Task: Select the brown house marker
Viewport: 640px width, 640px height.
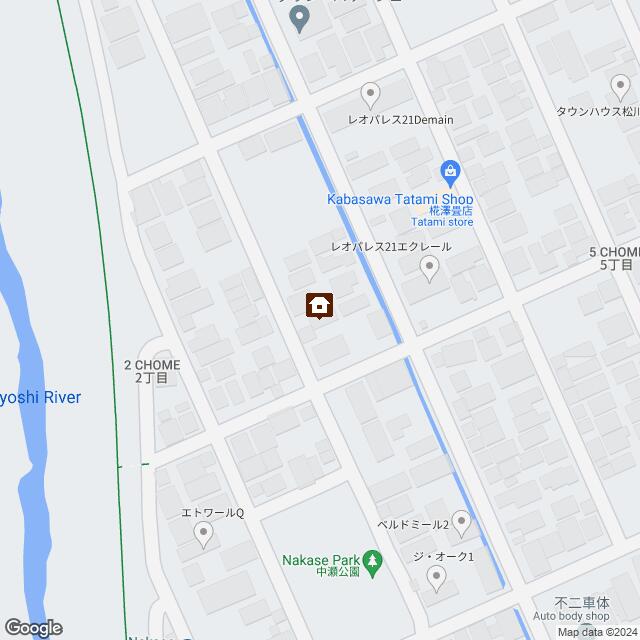Action: click(x=320, y=305)
